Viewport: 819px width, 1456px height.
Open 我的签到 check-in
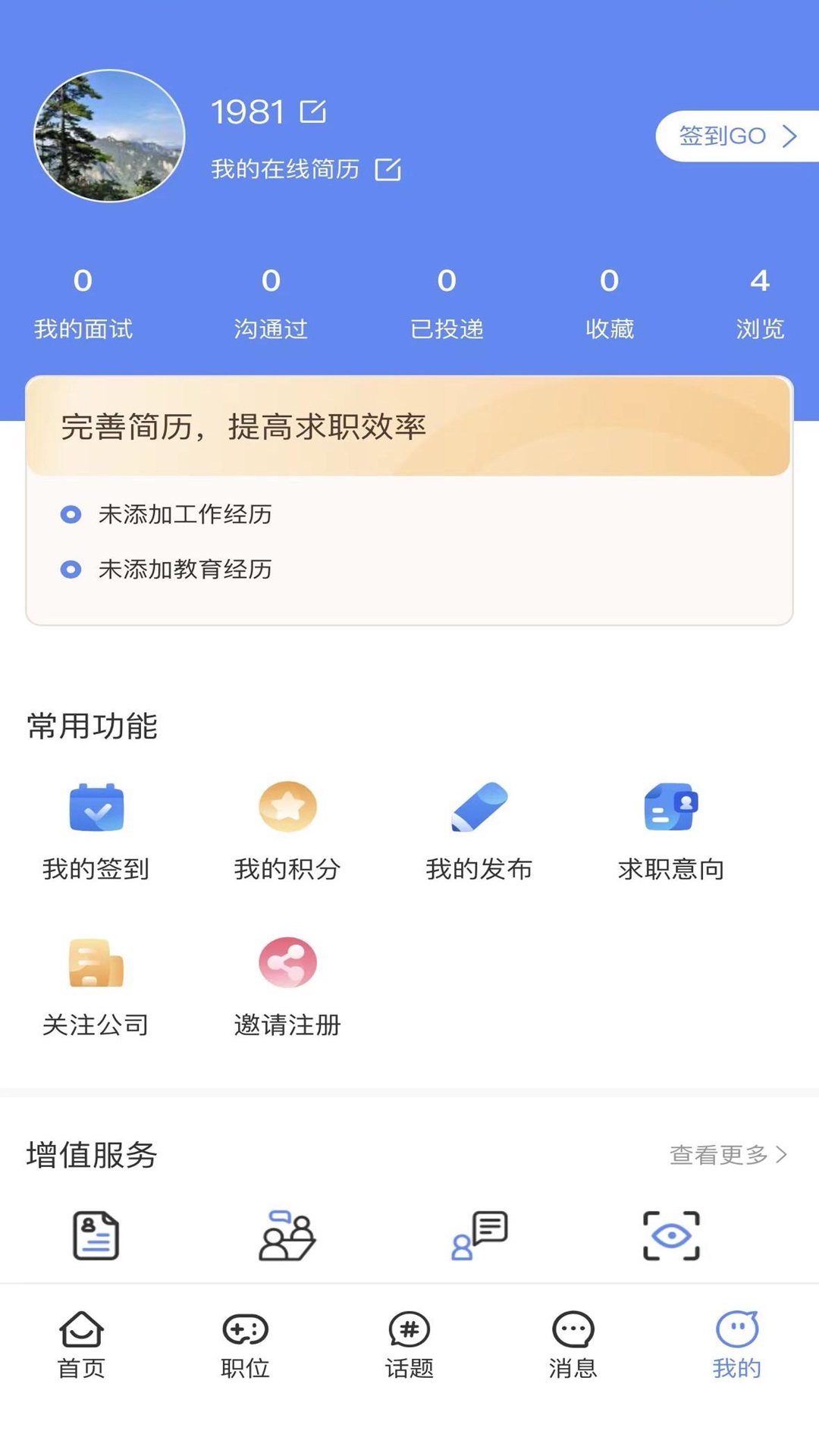pos(96,830)
